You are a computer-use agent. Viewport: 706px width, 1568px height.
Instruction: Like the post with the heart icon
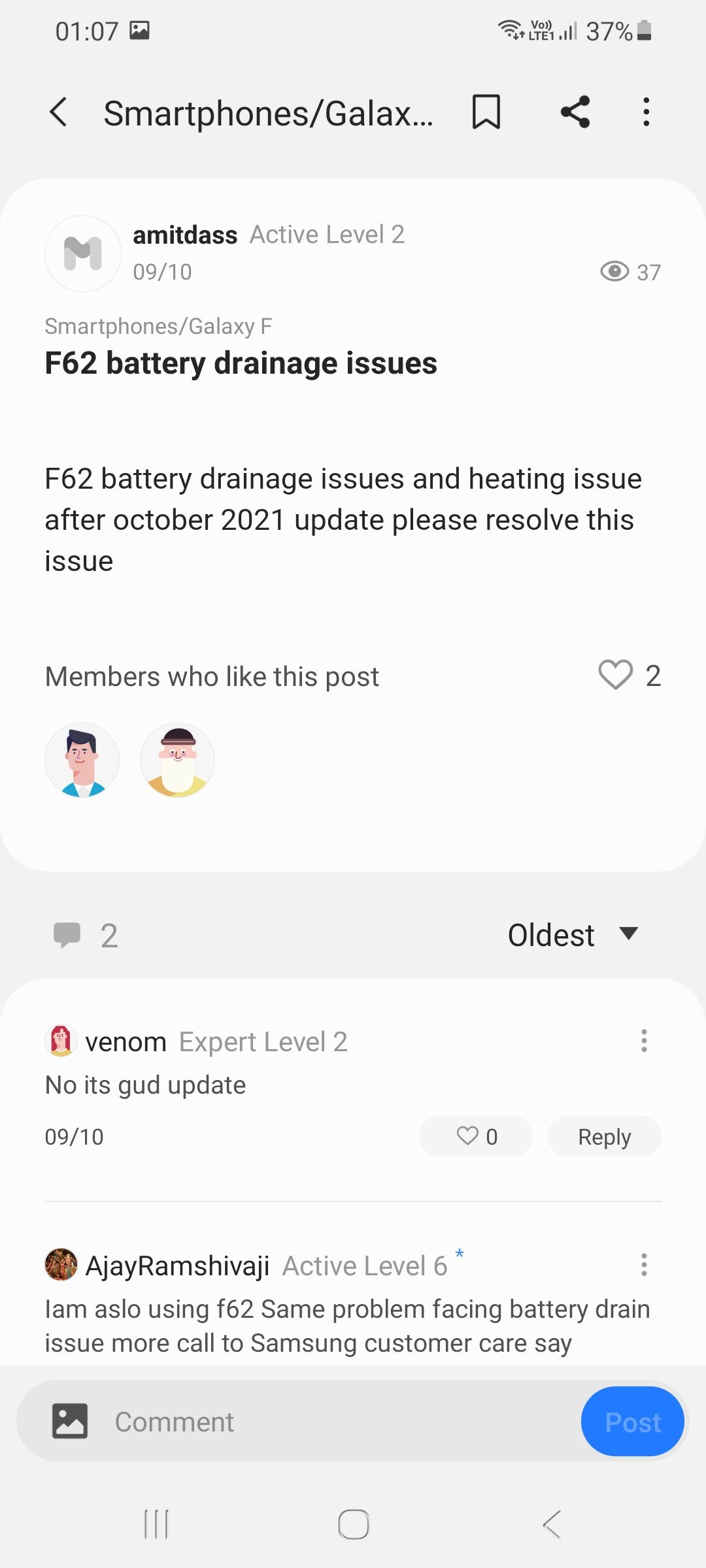coord(616,675)
